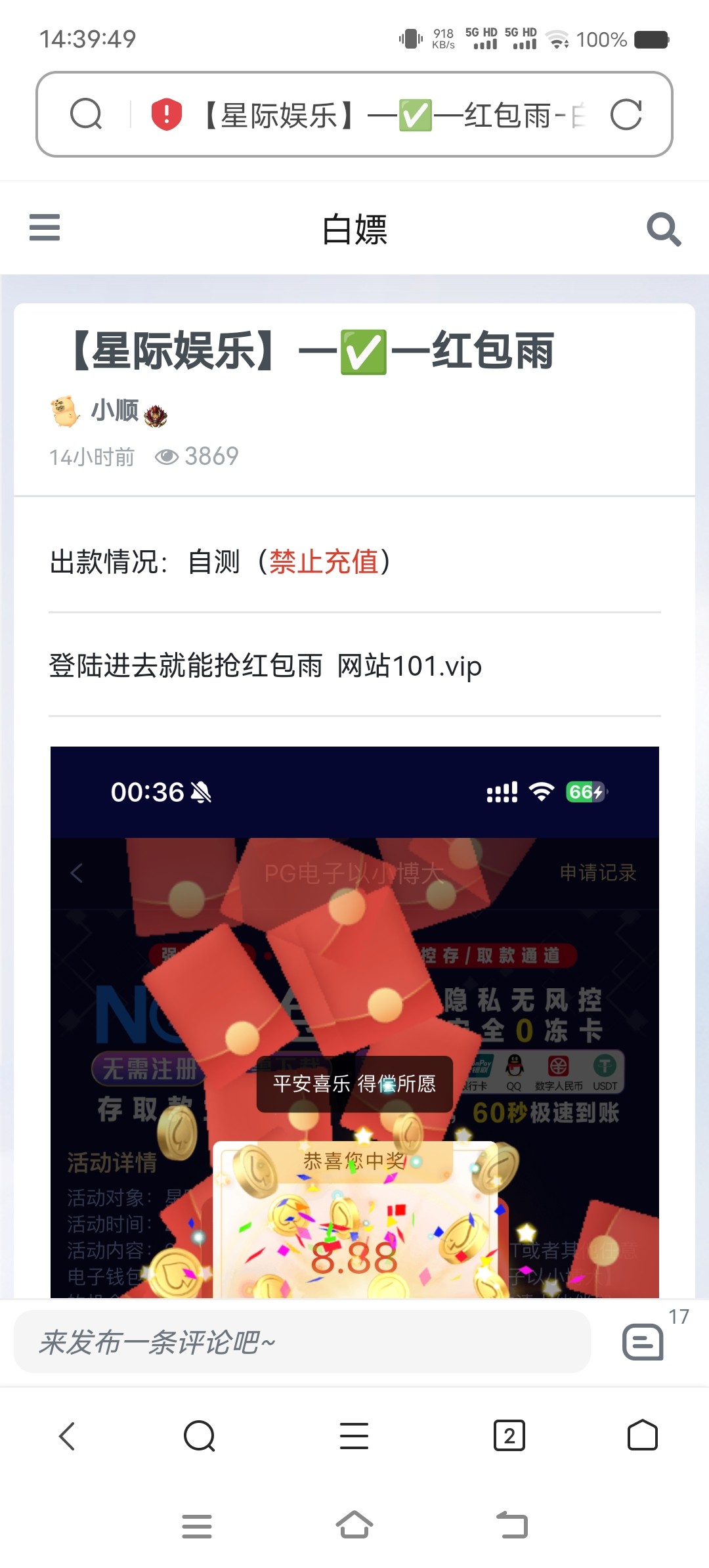Tap the system home button

coord(354,1525)
